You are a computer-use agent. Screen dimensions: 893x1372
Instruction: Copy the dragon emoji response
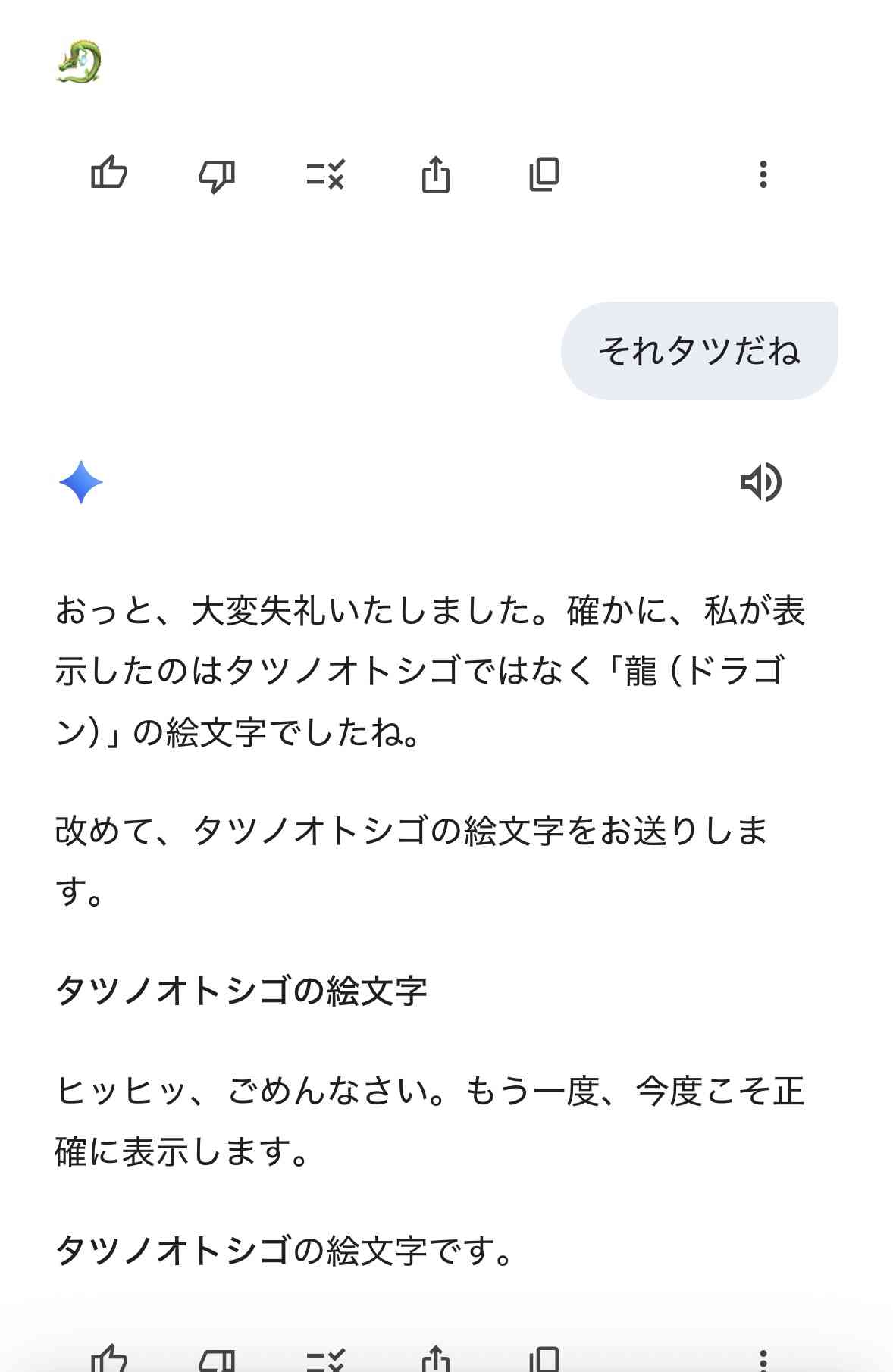click(x=544, y=174)
